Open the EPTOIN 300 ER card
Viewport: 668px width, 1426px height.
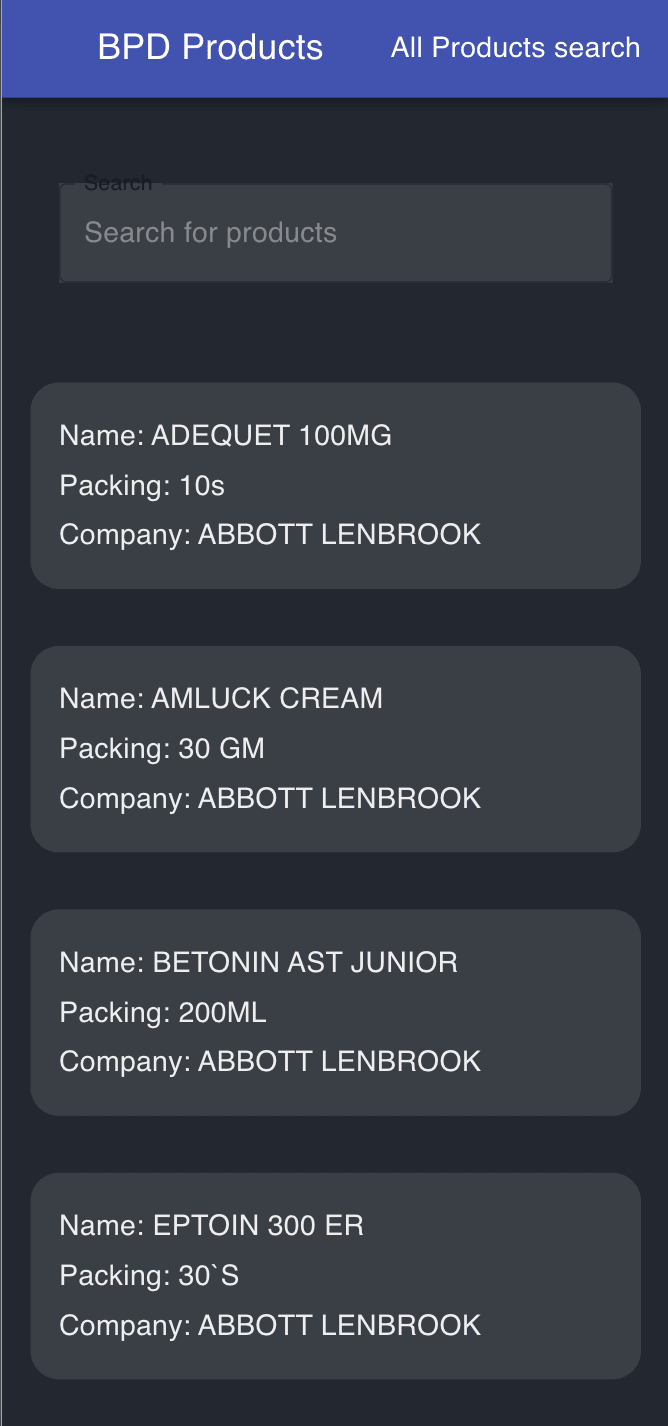(336, 1276)
